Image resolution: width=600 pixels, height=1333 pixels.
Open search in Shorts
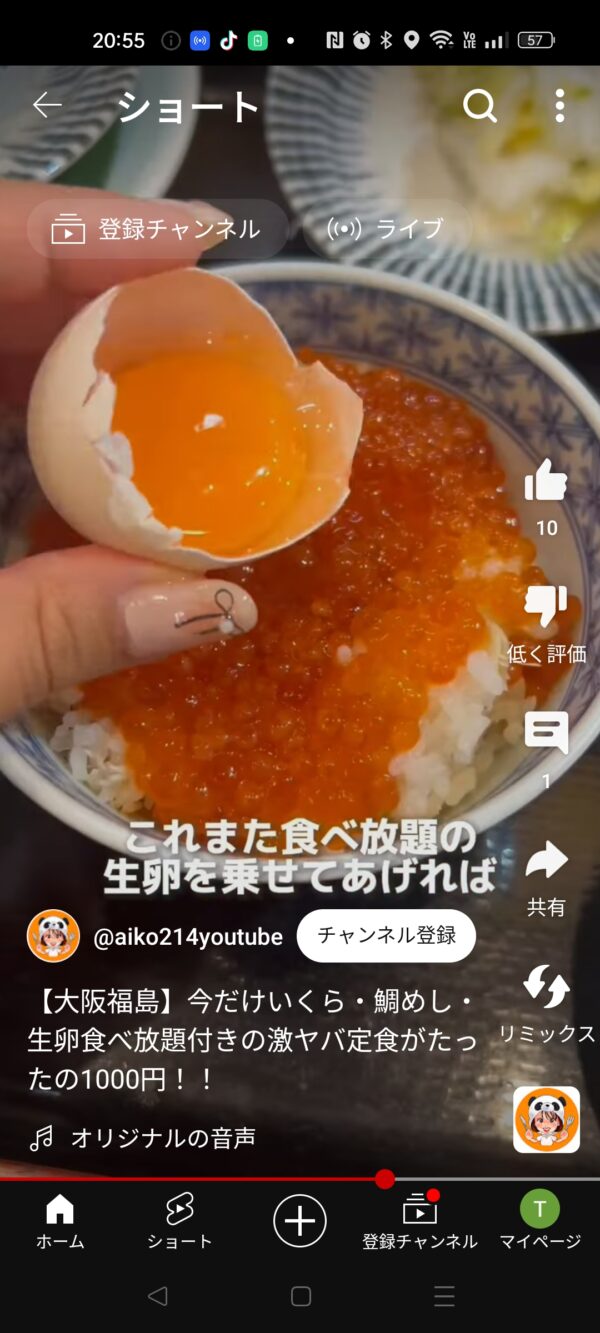coord(480,105)
